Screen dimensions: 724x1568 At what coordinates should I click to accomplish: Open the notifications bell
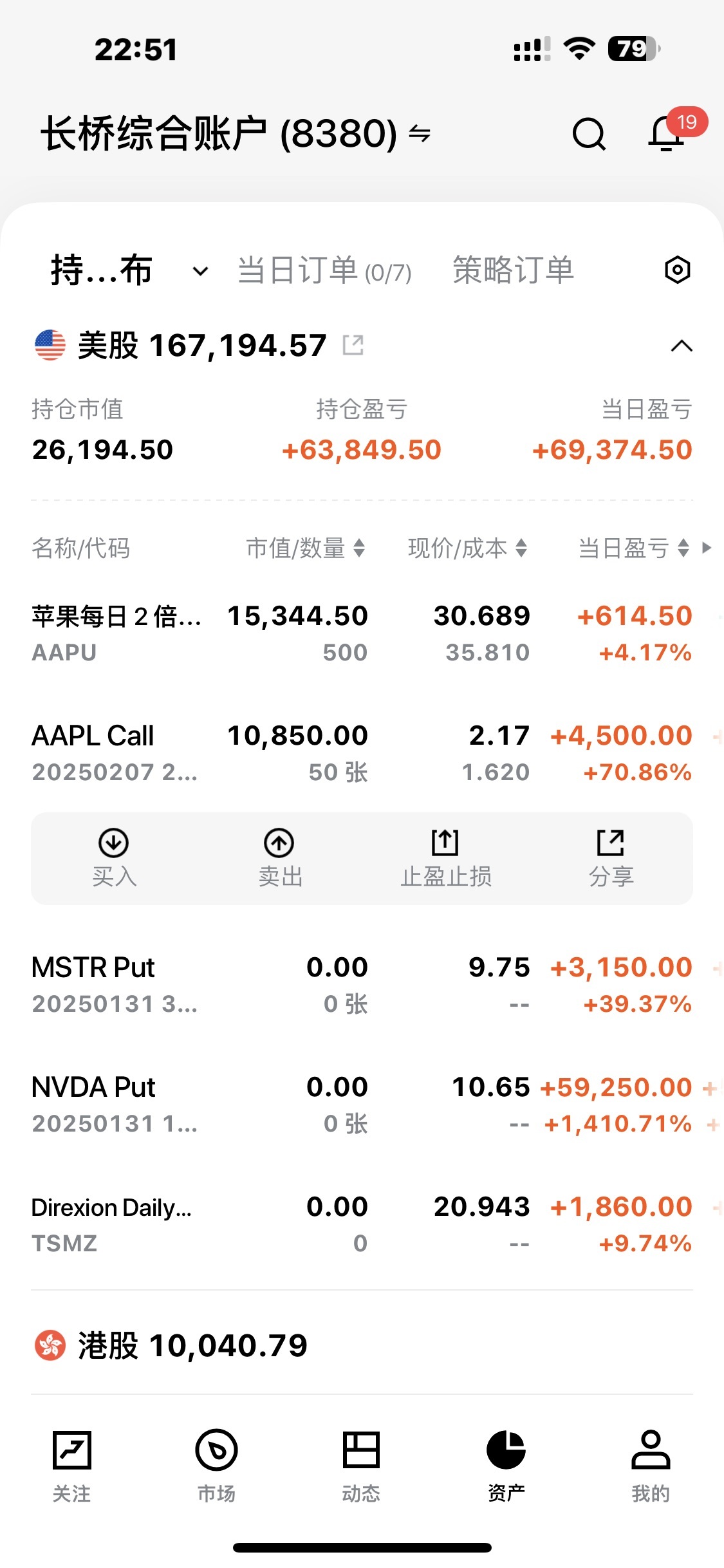pos(666,134)
